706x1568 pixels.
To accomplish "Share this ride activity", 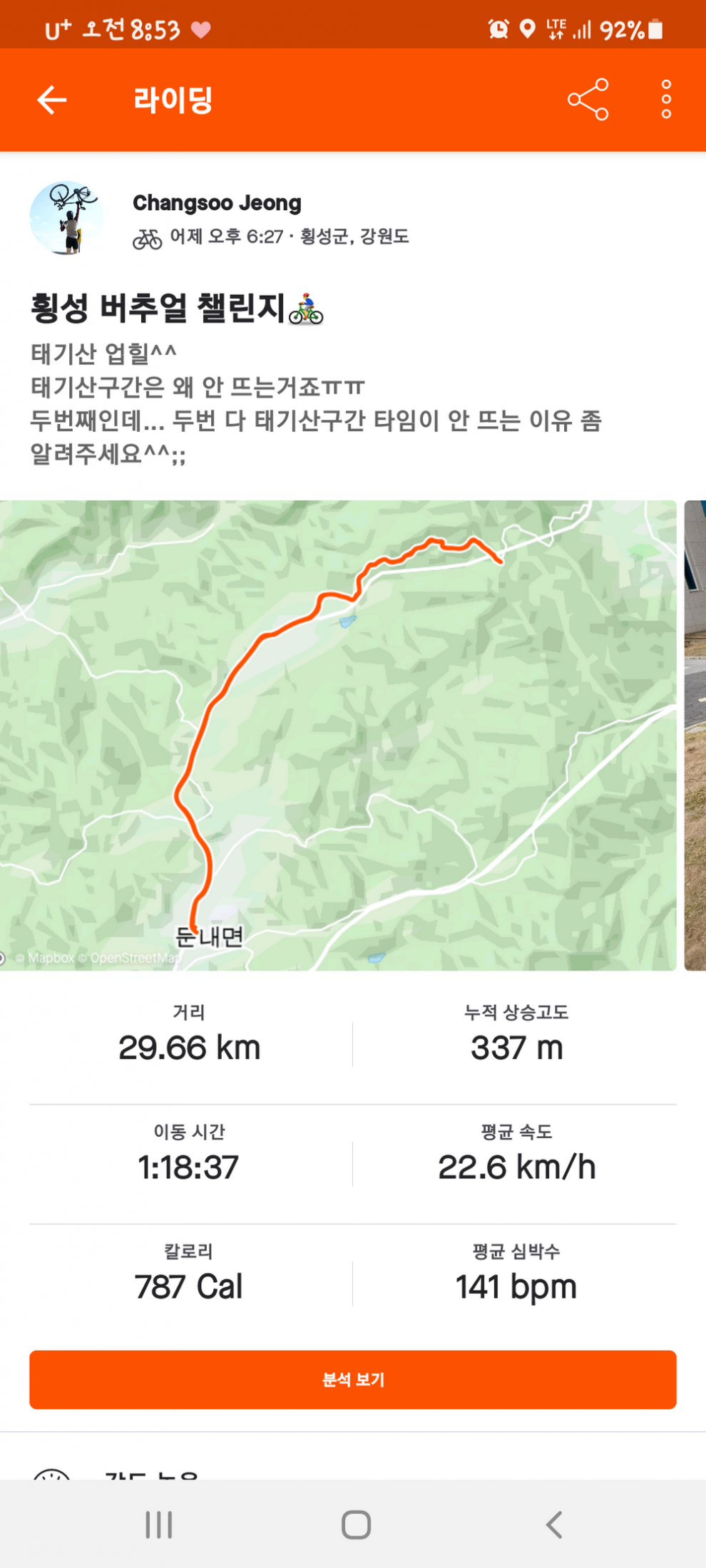I will [588, 100].
